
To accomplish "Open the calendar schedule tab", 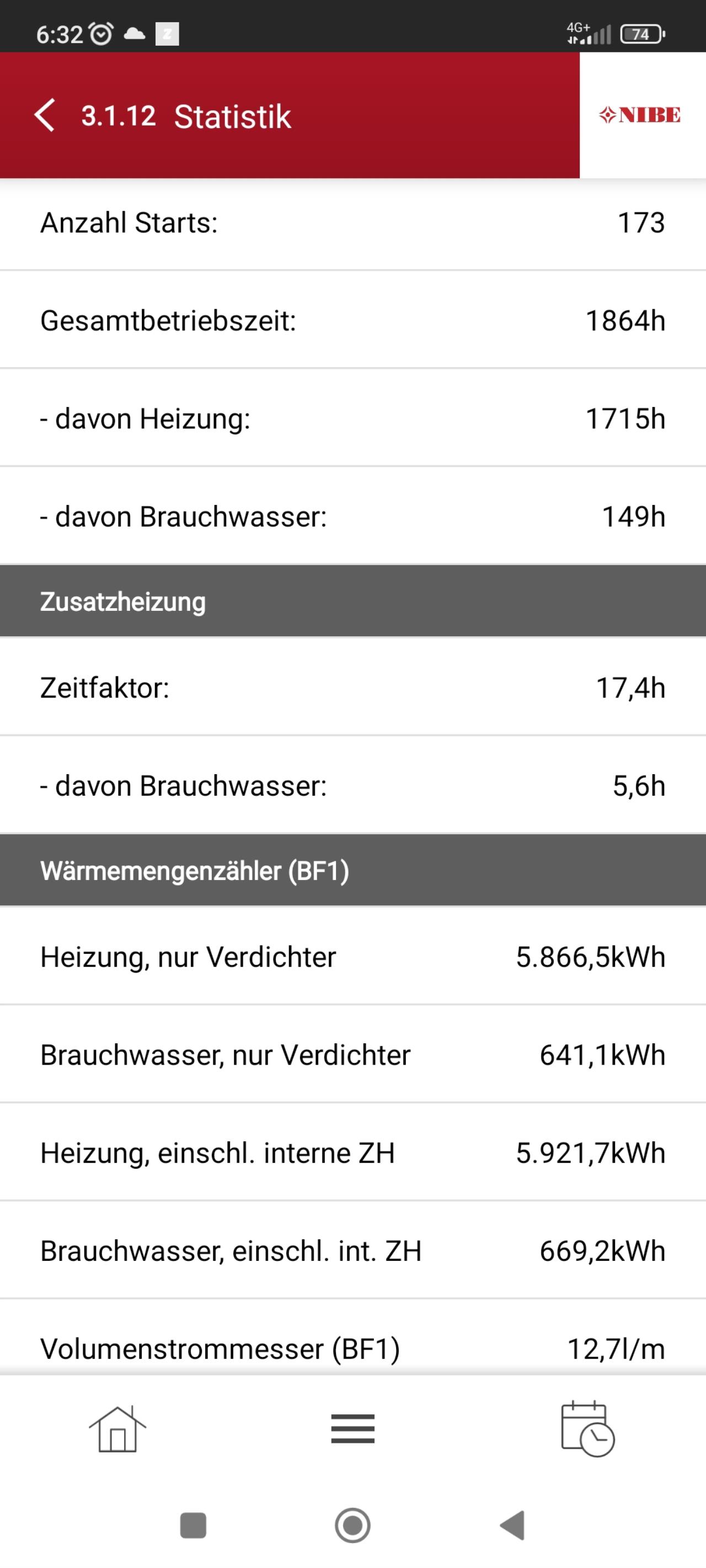I will click(588, 1429).
